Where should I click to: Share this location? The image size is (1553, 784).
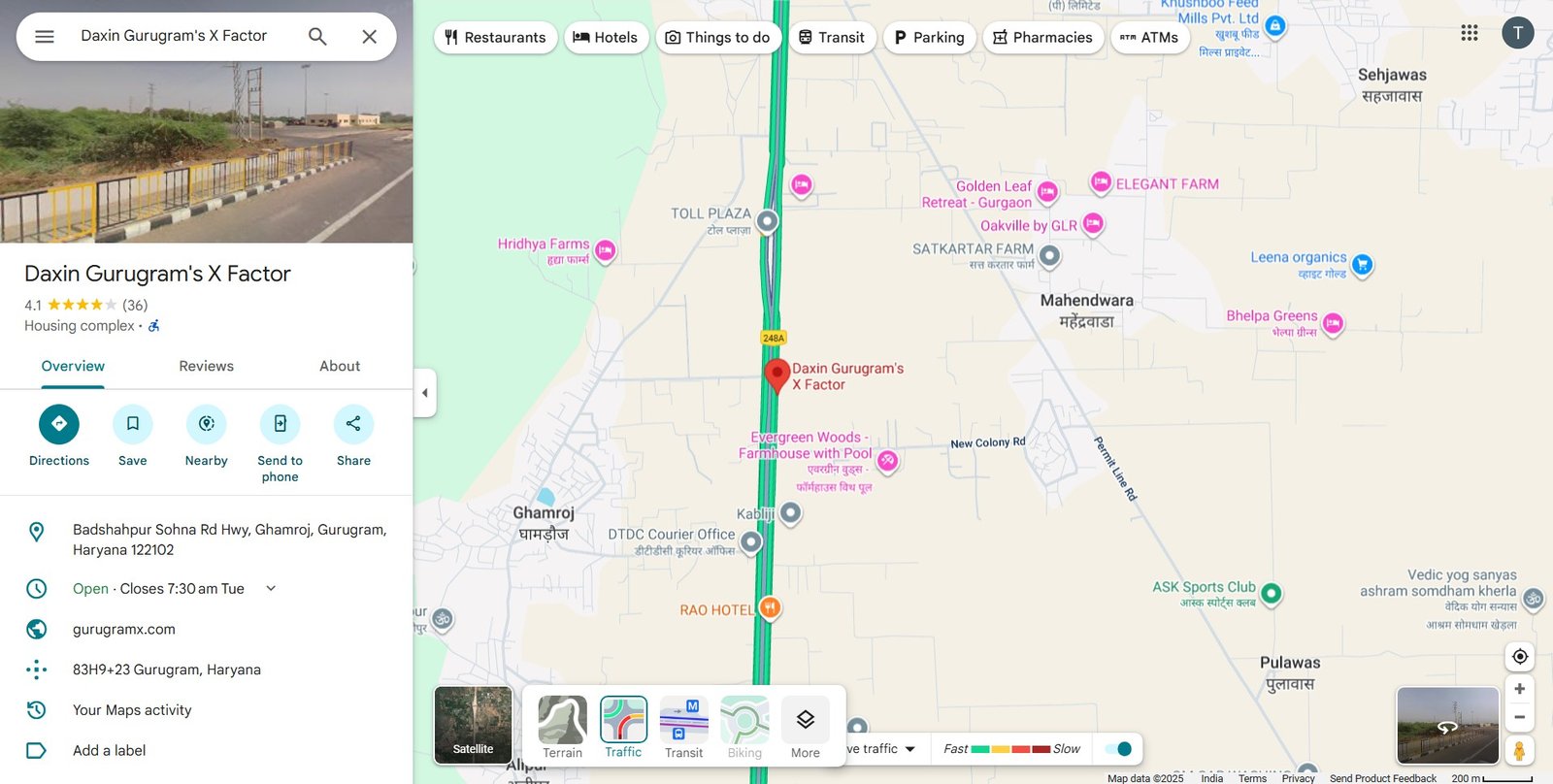tap(353, 425)
